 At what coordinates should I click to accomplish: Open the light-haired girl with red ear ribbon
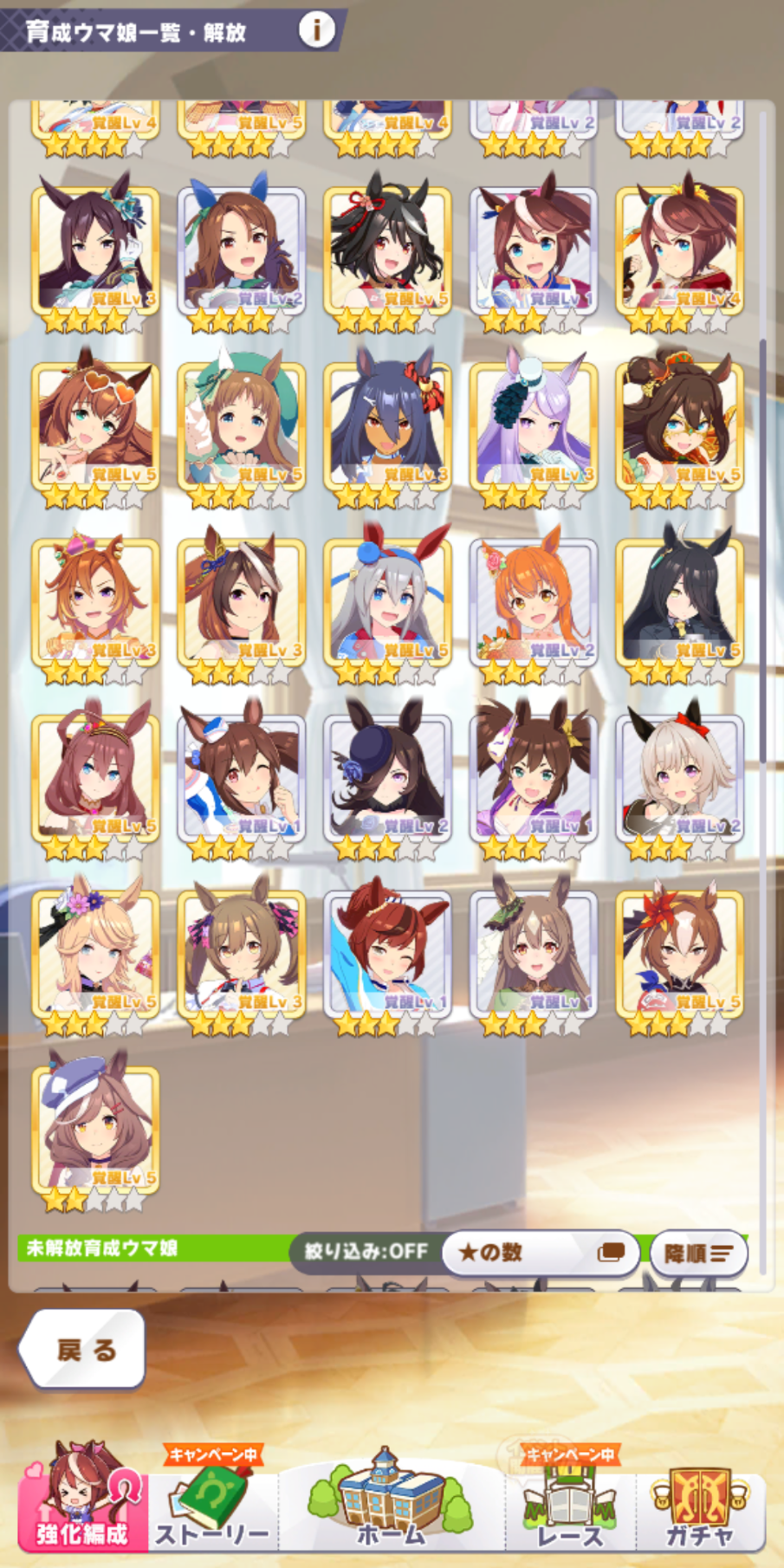click(x=680, y=777)
